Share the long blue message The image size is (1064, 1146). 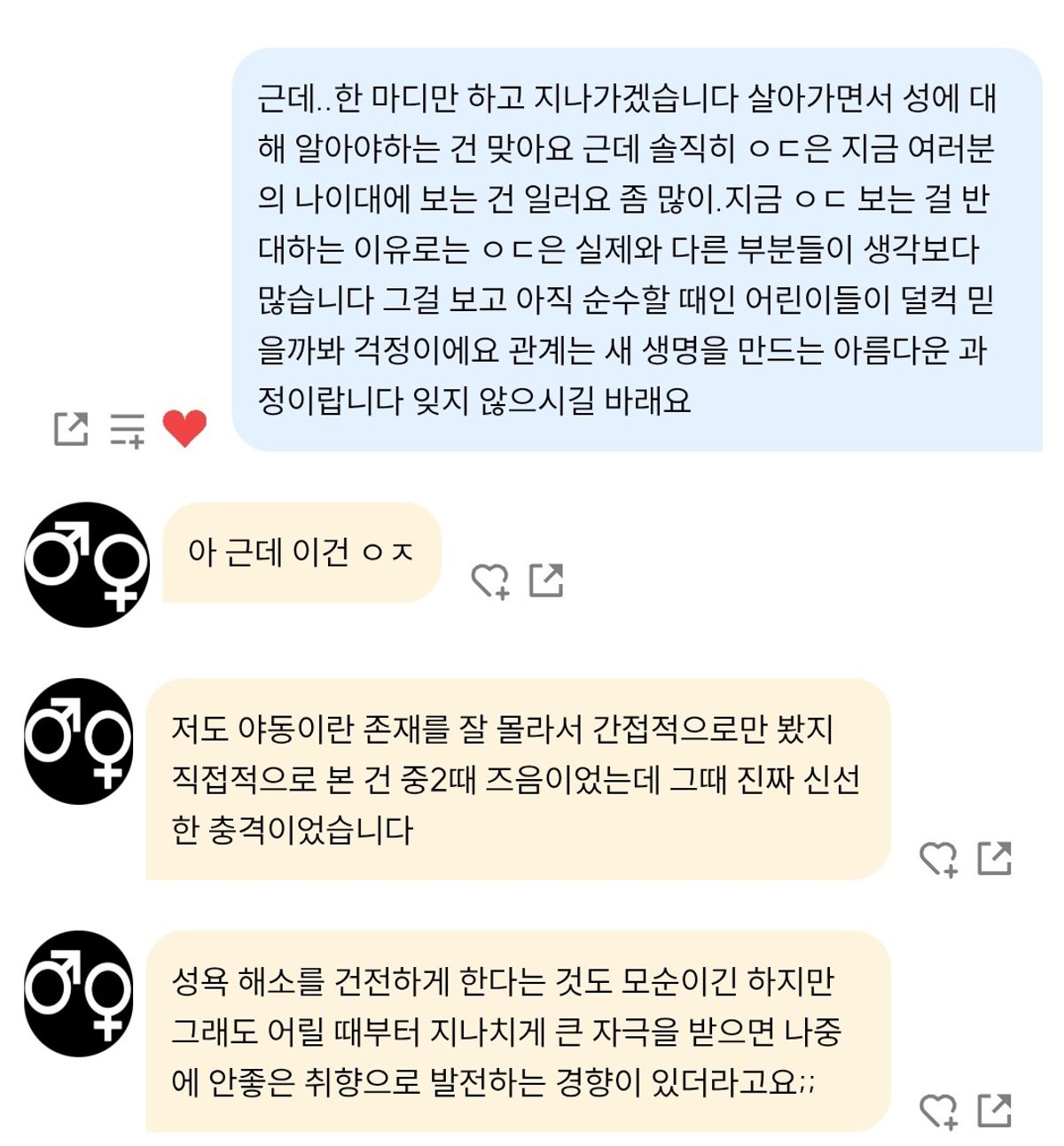tap(71, 429)
